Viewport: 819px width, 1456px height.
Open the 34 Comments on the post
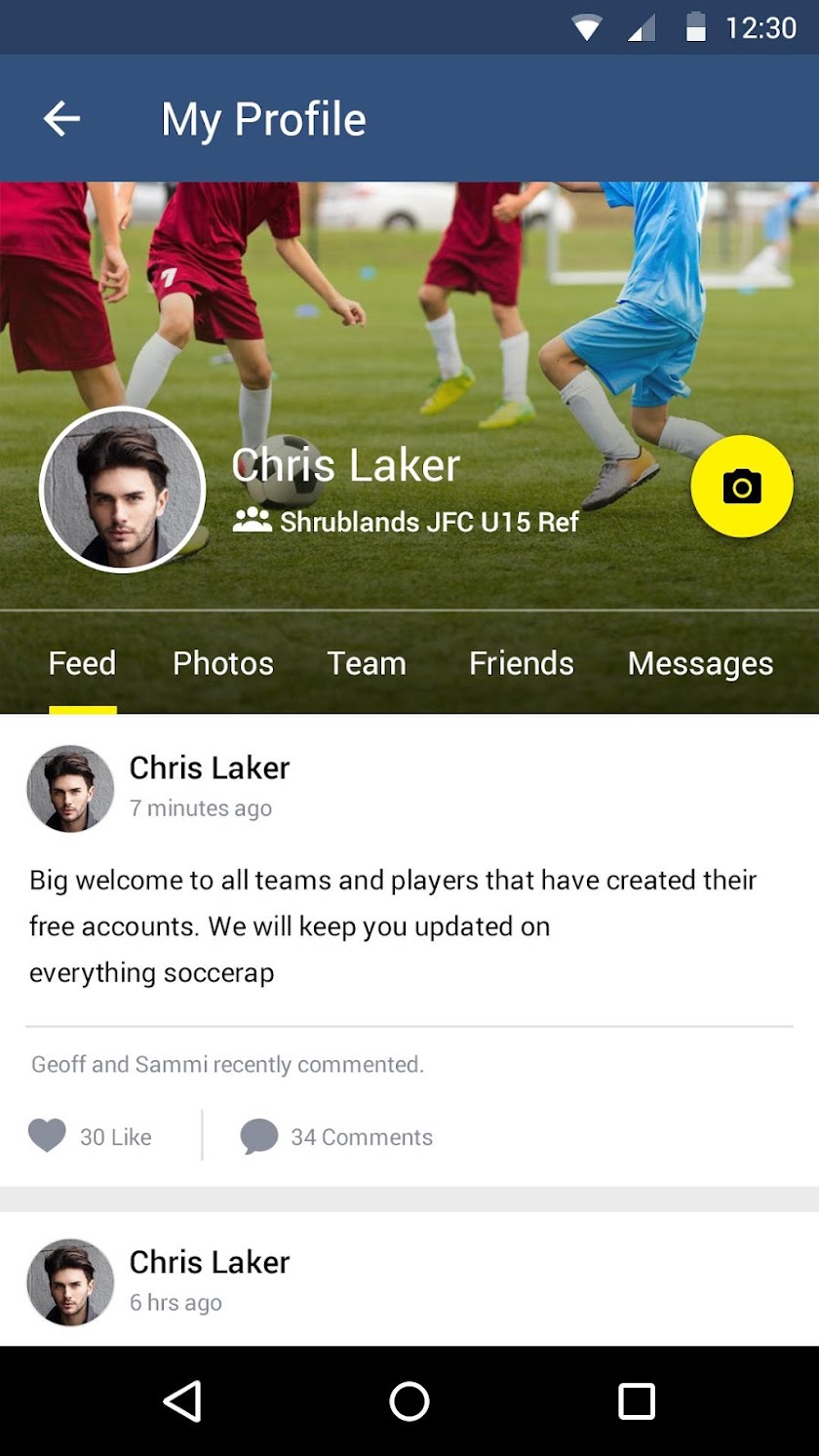coord(336,1137)
